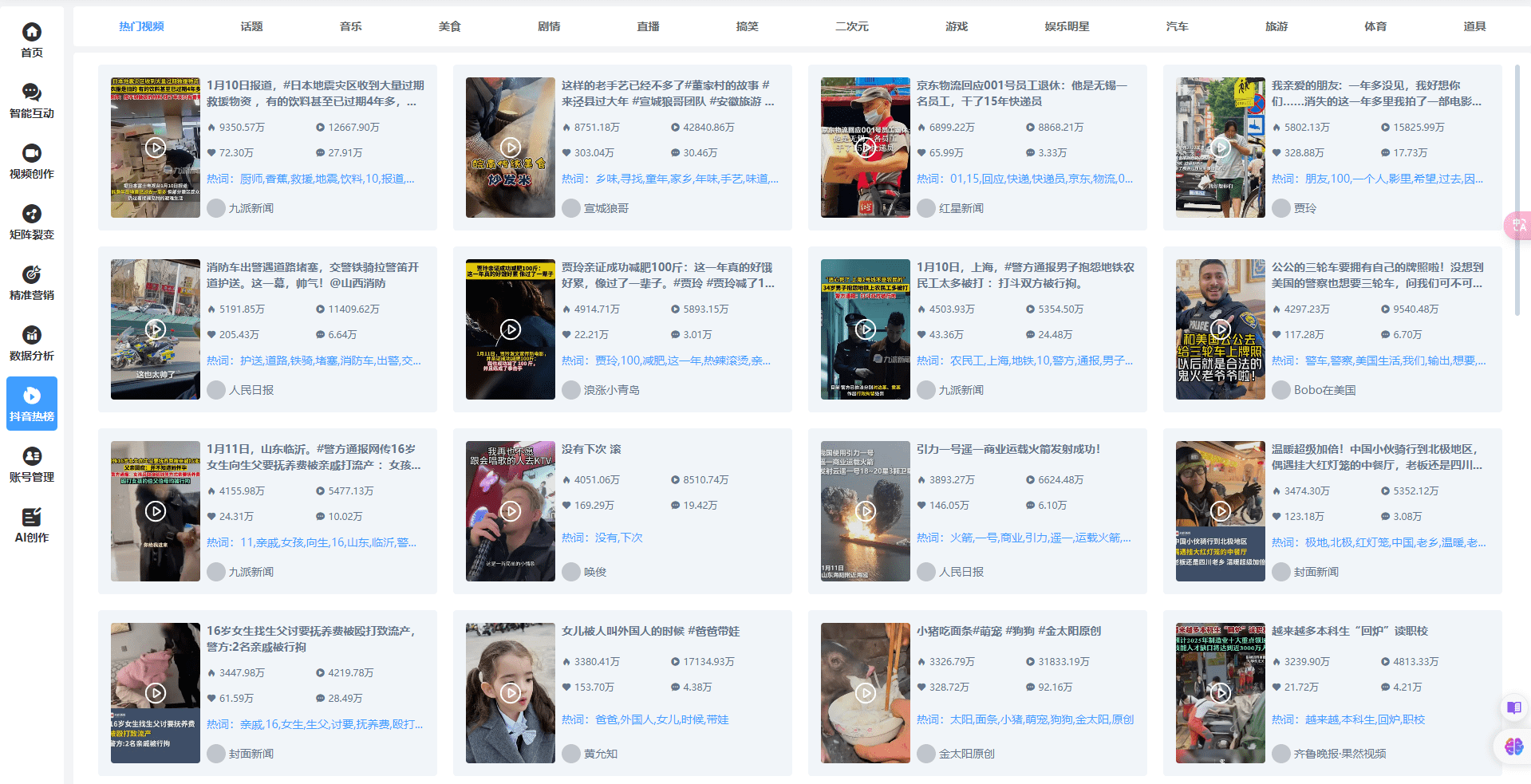Screen dimensions: 1531x784
Task: Play the 宣城狼哥 fried rice video
Action: pos(511,148)
